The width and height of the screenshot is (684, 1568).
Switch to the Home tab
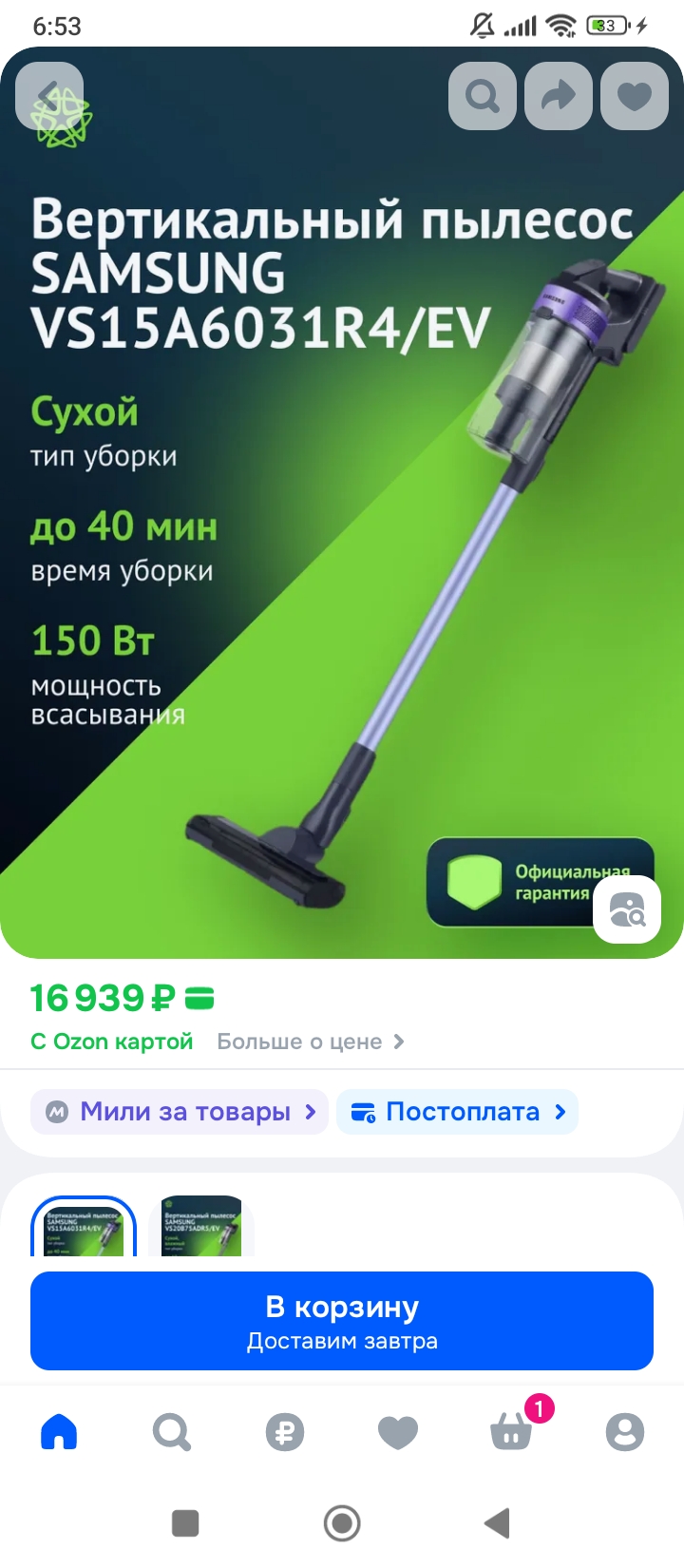tap(59, 1431)
